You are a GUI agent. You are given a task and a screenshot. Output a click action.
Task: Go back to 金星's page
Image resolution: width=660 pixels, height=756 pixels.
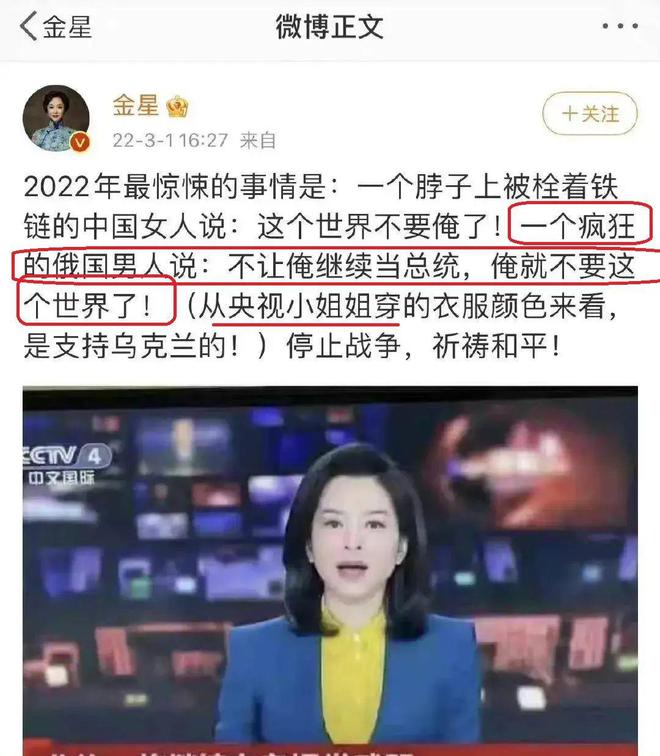tap(55, 26)
